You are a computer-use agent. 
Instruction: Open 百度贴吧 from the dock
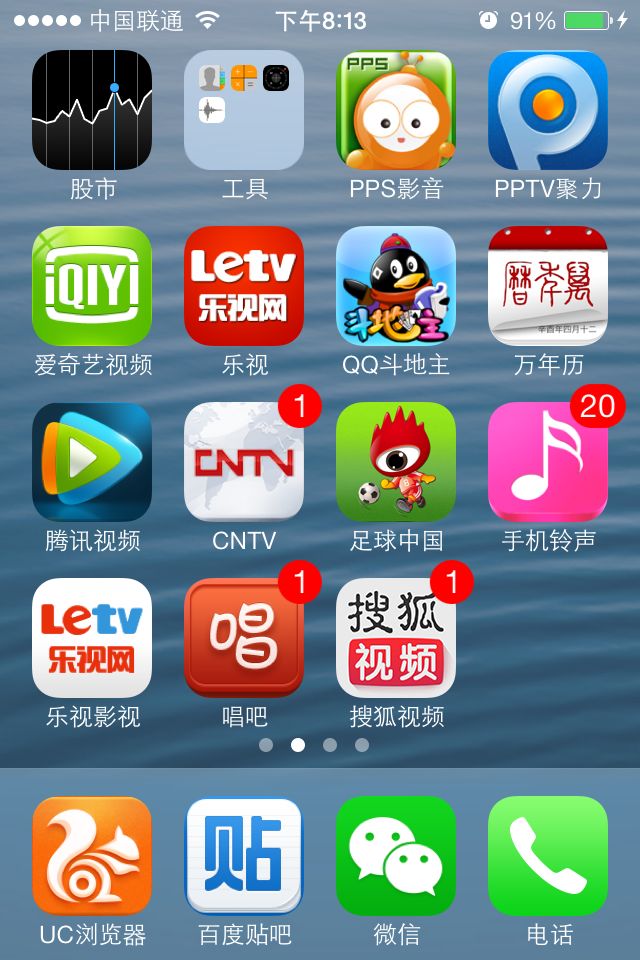coord(244,856)
